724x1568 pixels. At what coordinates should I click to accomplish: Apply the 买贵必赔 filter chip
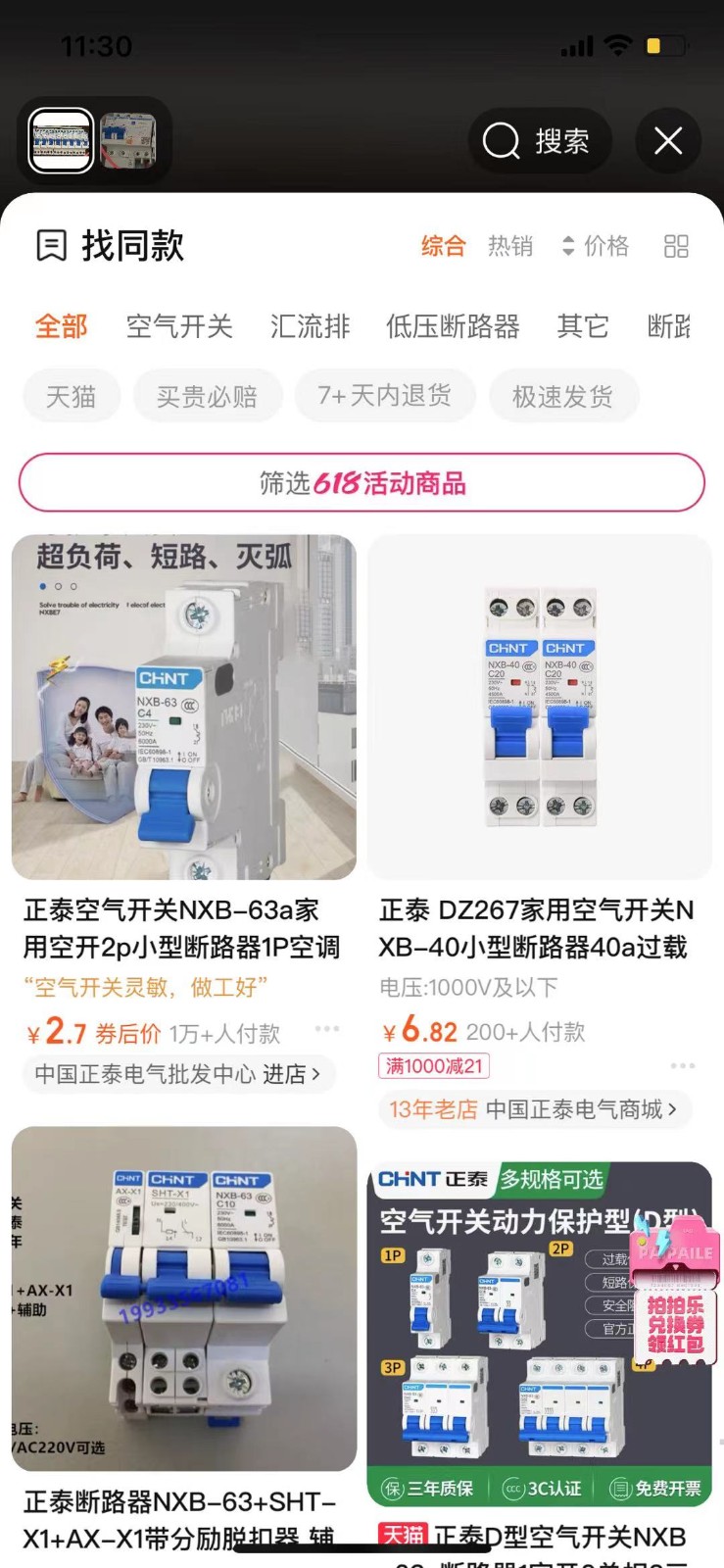pyautogui.click(x=207, y=396)
